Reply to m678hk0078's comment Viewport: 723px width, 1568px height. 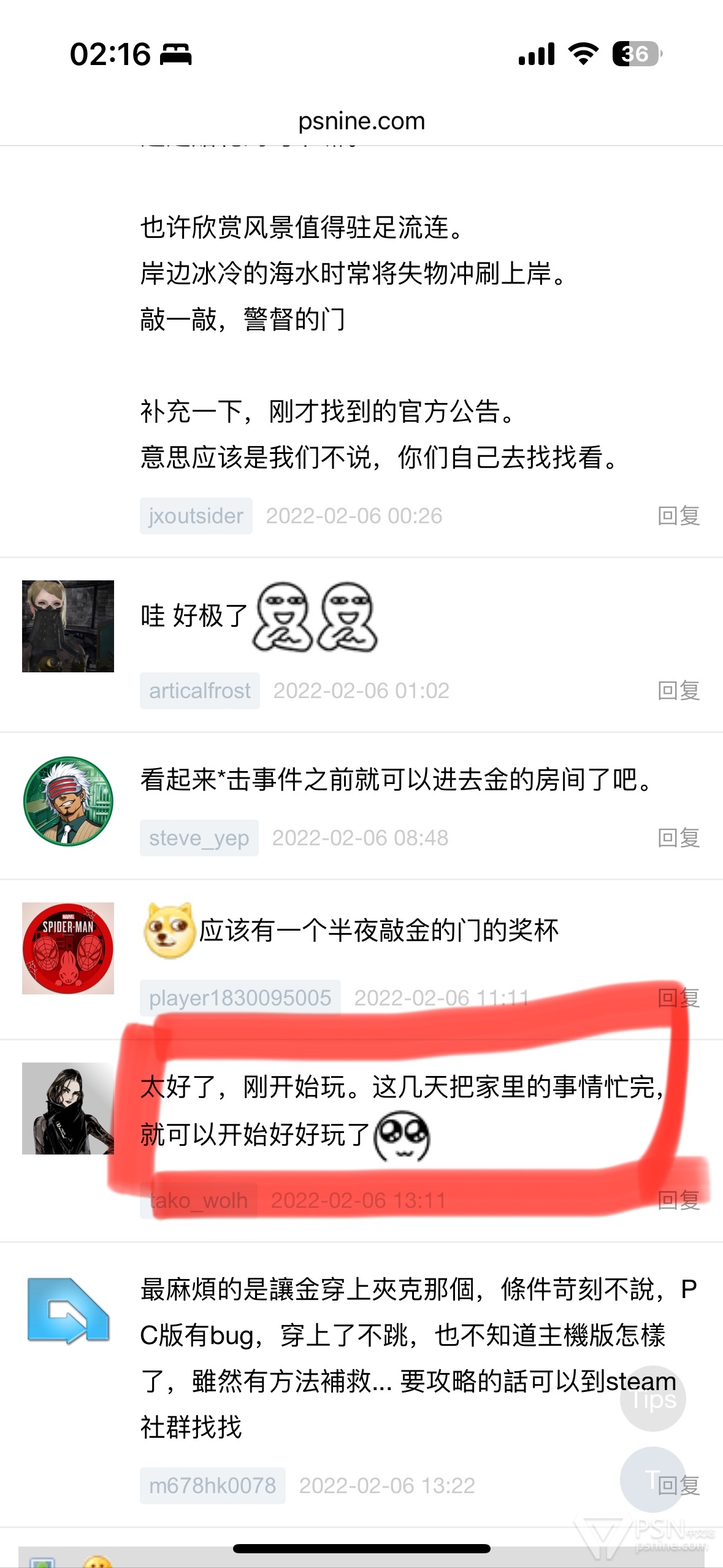[x=679, y=1486]
